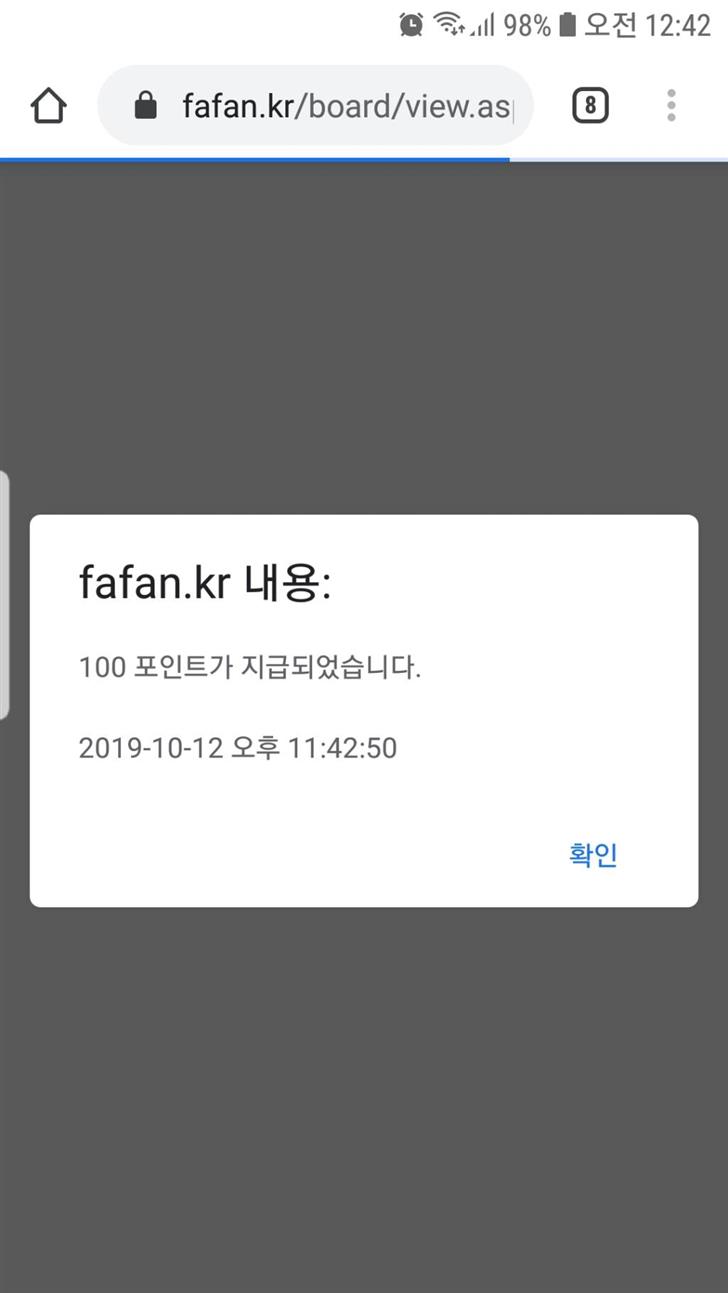Confirm the dialog with 확인
Viewport: 728px width, 1293px height.
tap(593, 855)
